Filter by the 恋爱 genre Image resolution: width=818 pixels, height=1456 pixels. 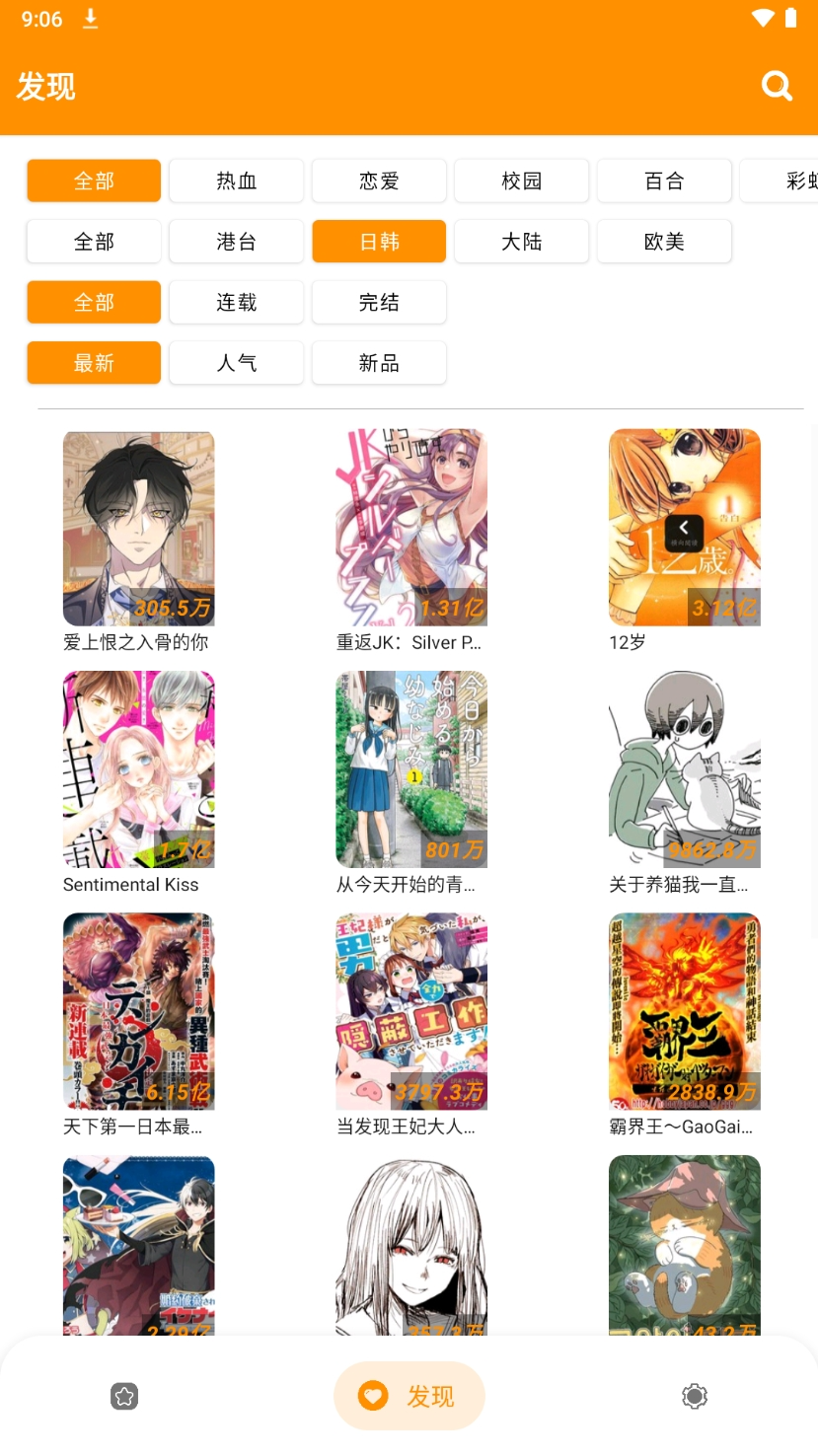click(x=379, y=182)
